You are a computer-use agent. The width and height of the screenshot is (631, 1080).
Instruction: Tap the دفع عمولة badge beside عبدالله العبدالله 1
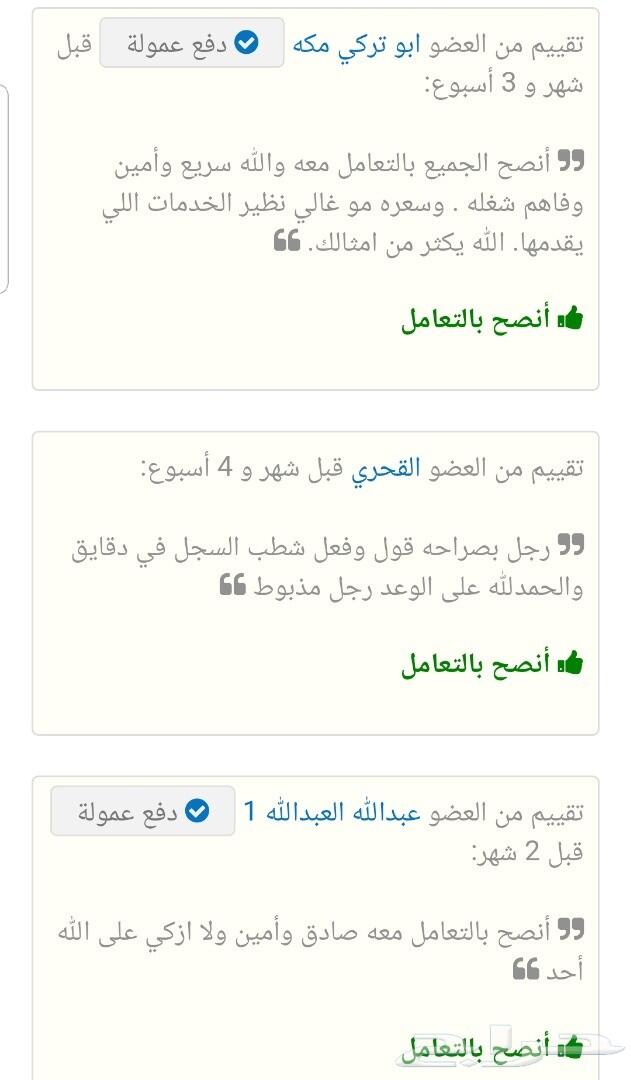click(143, 811)
